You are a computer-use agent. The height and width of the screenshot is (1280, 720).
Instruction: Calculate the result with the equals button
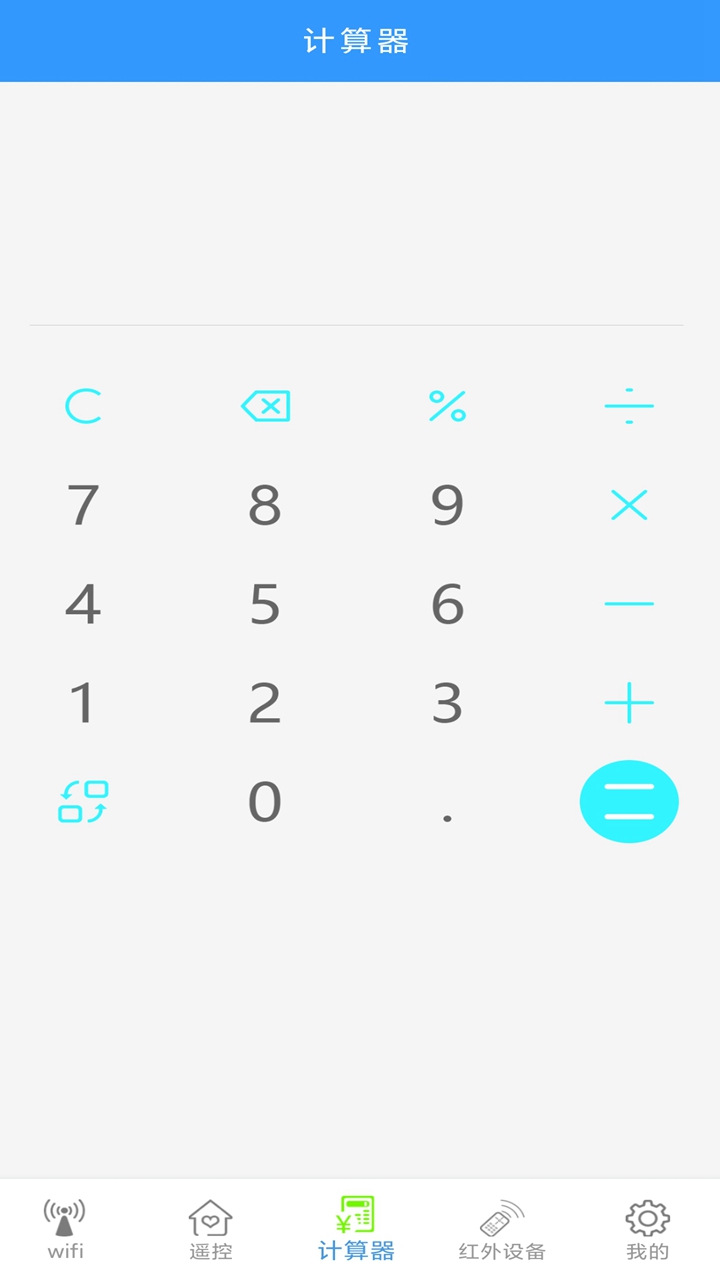629,801
